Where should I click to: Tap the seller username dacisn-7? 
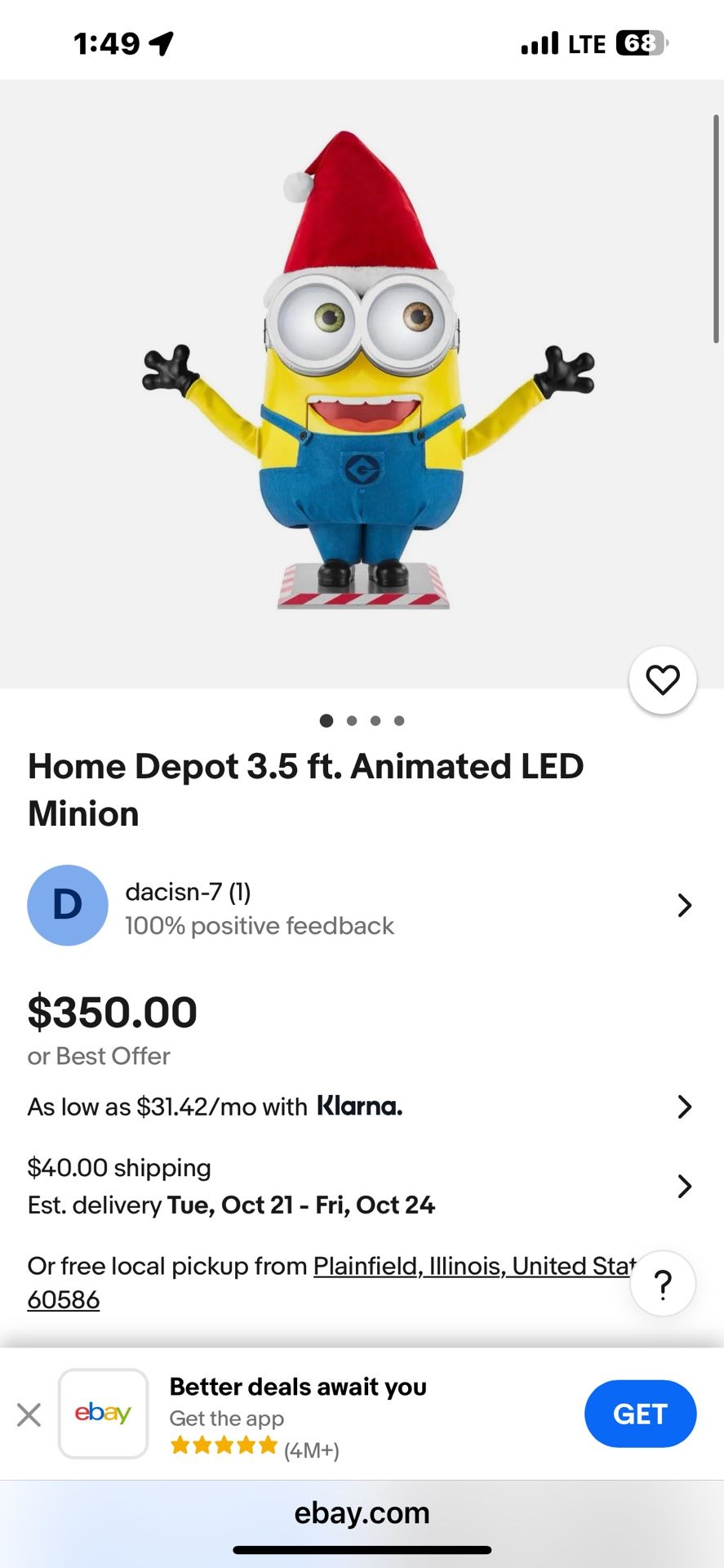(188, 892)
